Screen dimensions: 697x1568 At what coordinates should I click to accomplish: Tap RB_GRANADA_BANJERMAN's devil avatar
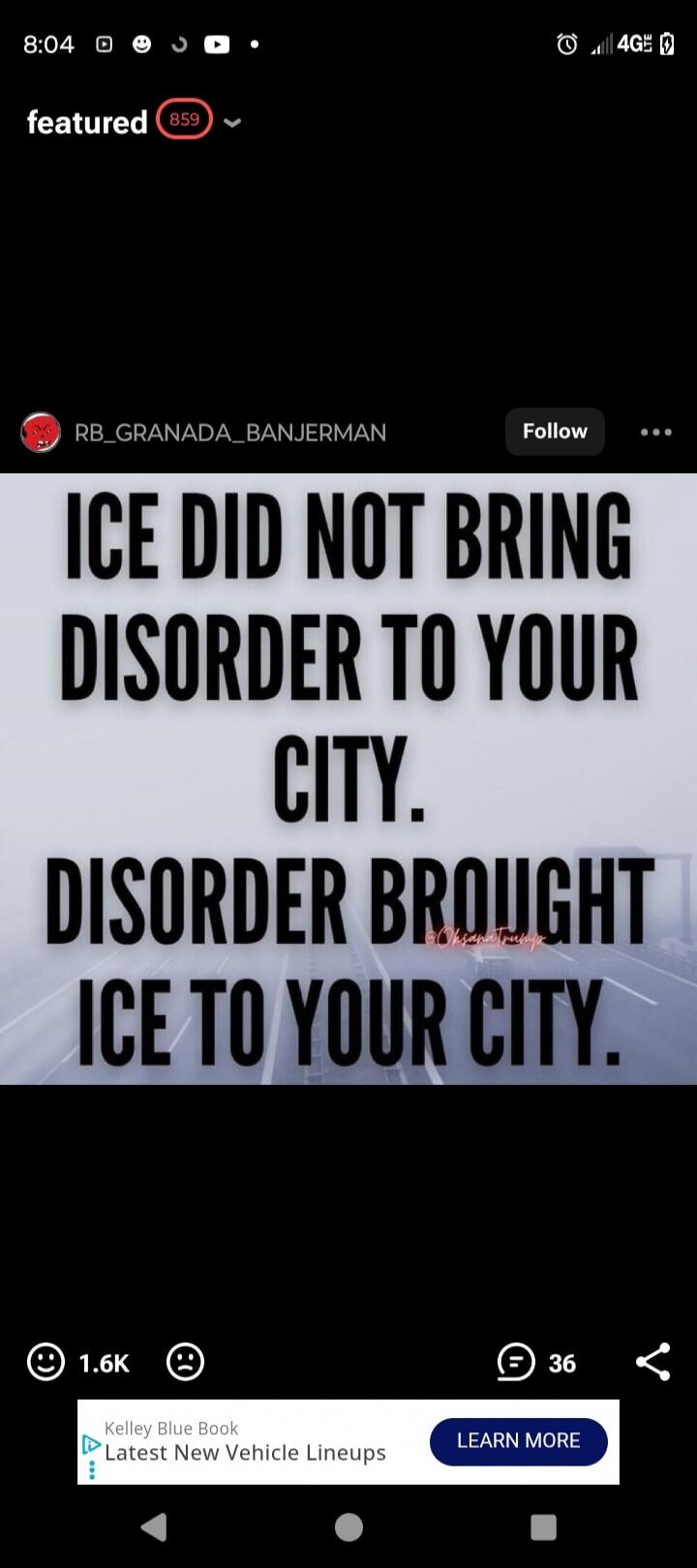pyautogui.click(x=41, y=433)
